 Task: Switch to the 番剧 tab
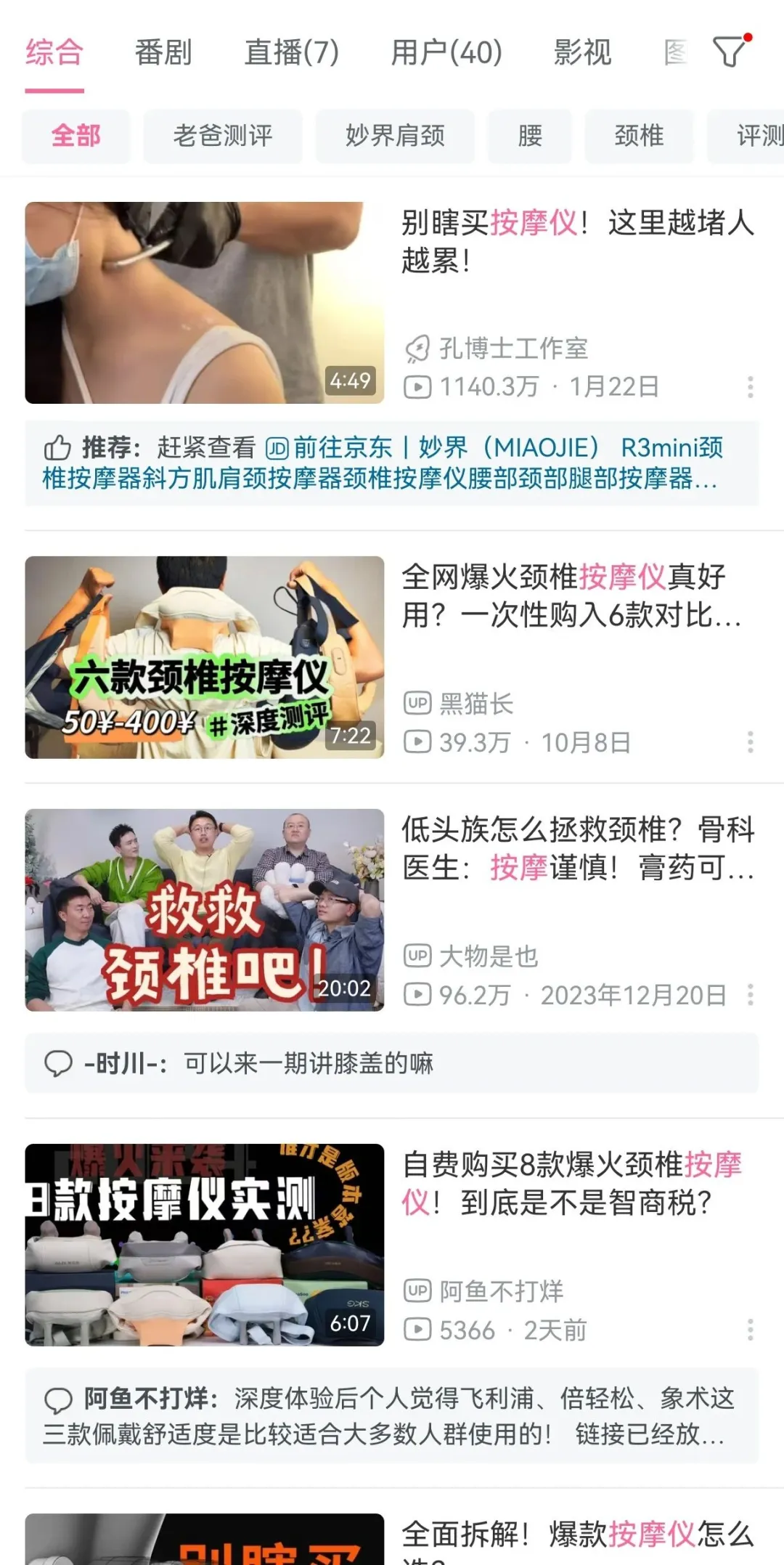click(x=163, y=53)
